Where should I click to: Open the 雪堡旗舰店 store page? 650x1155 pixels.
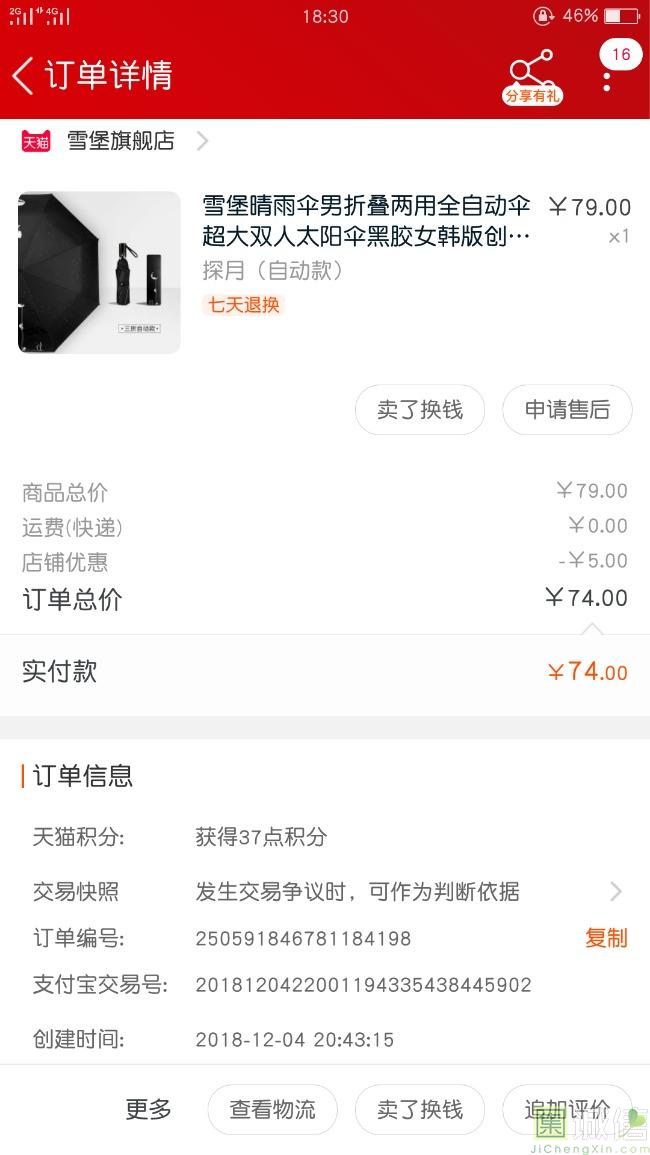(120, 141)
